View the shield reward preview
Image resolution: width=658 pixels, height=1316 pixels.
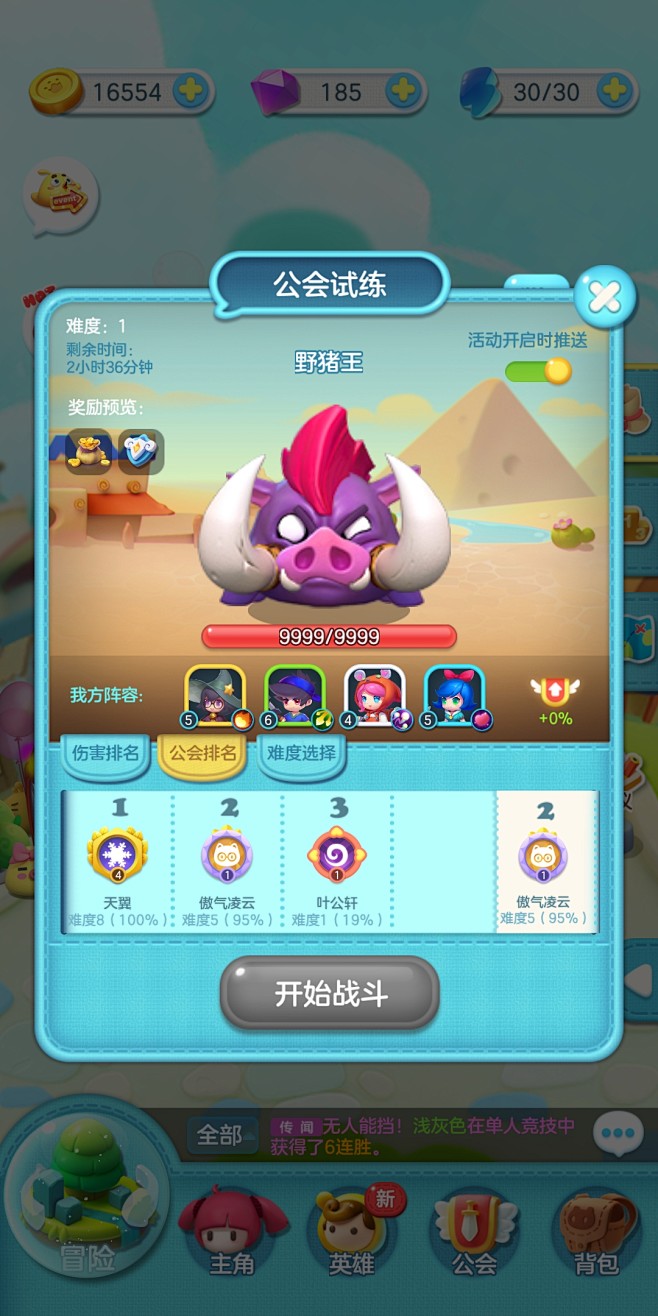coord(140,452)
